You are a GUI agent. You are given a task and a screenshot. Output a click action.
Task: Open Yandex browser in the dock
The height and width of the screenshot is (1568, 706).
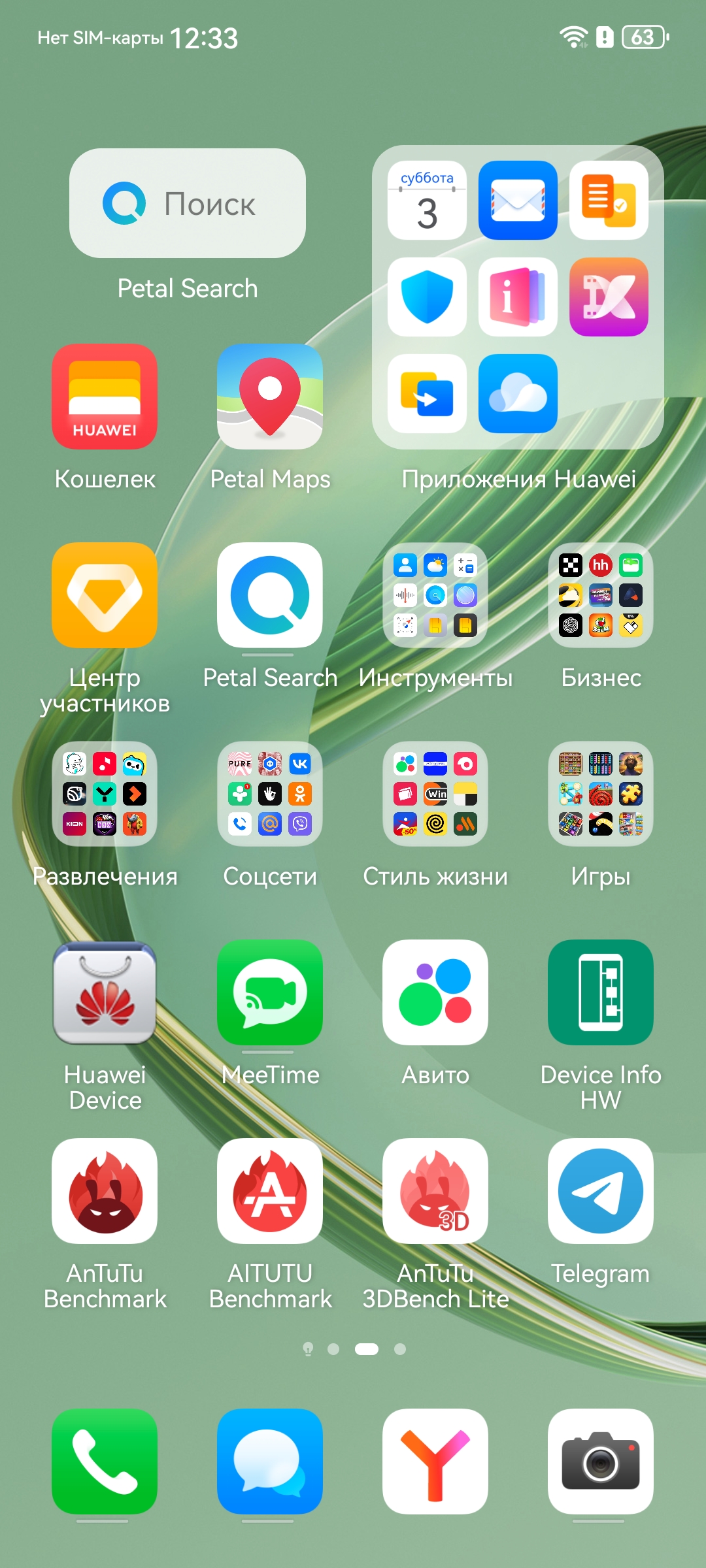tap(435, 1462)
